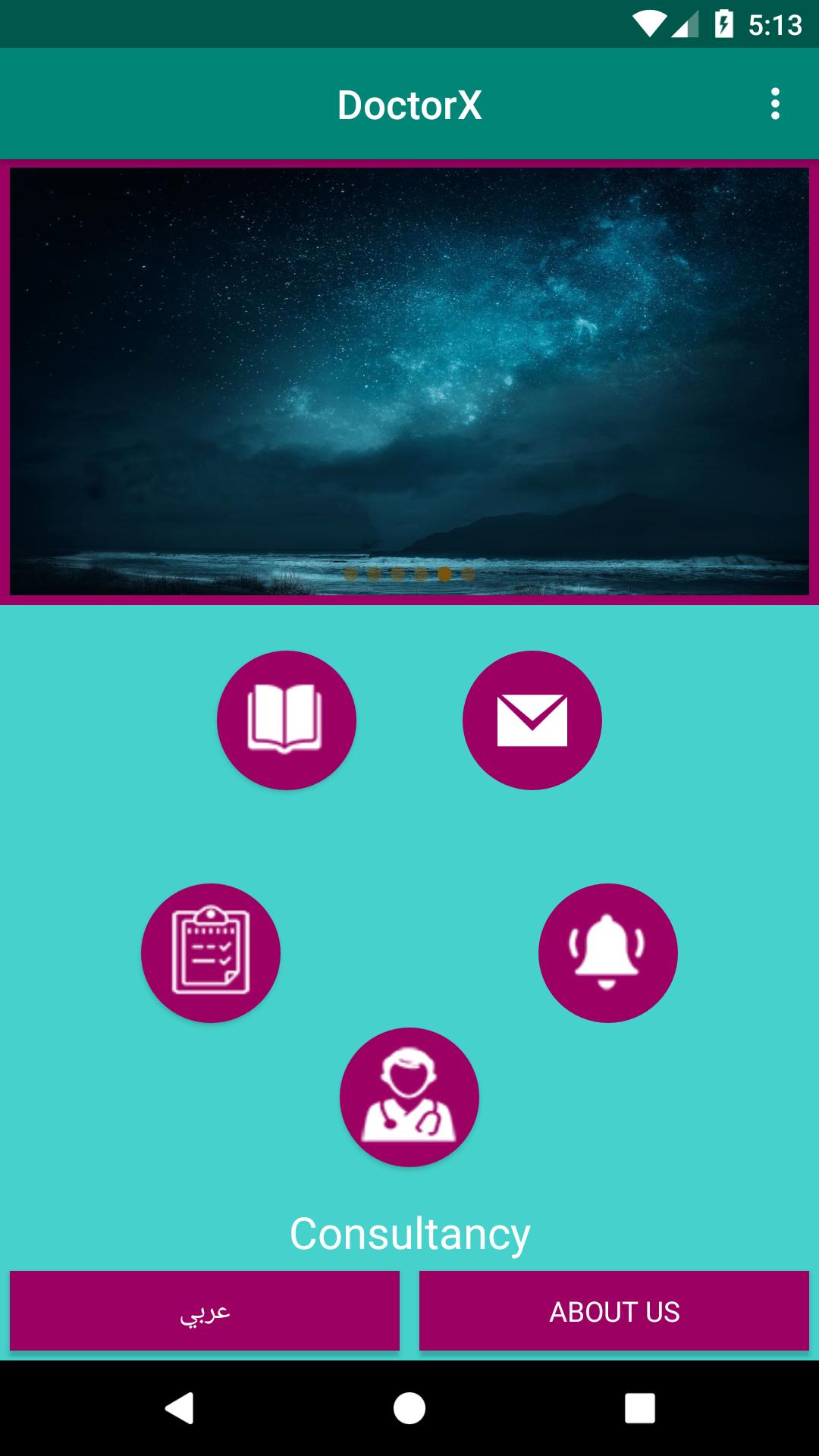Open the doctor consultancy icon
Screen dimensions: 819x1456
409,1097
